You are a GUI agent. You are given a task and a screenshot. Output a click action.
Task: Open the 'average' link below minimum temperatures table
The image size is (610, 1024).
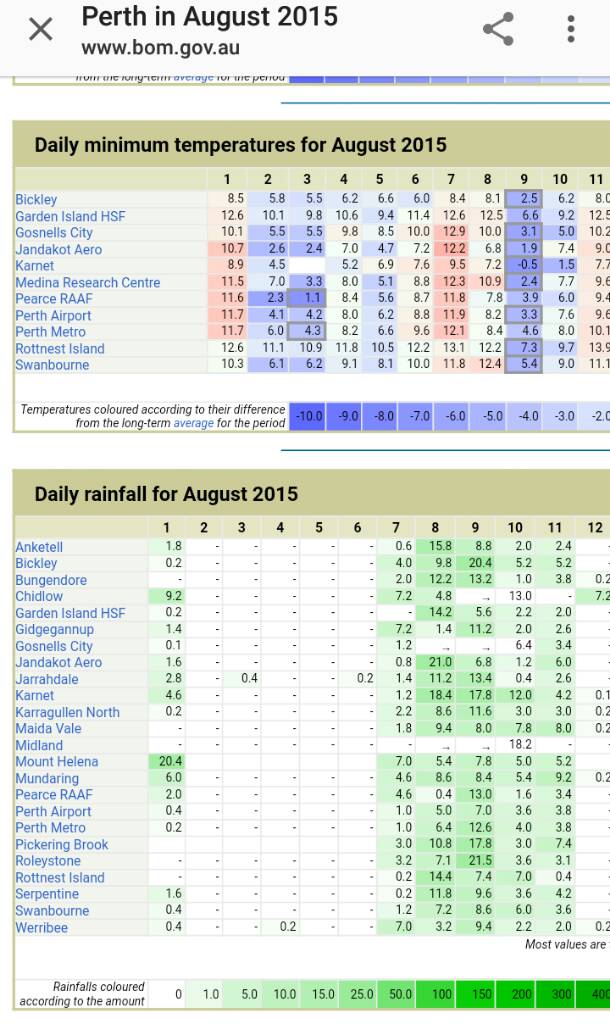[x=195, y=423]
